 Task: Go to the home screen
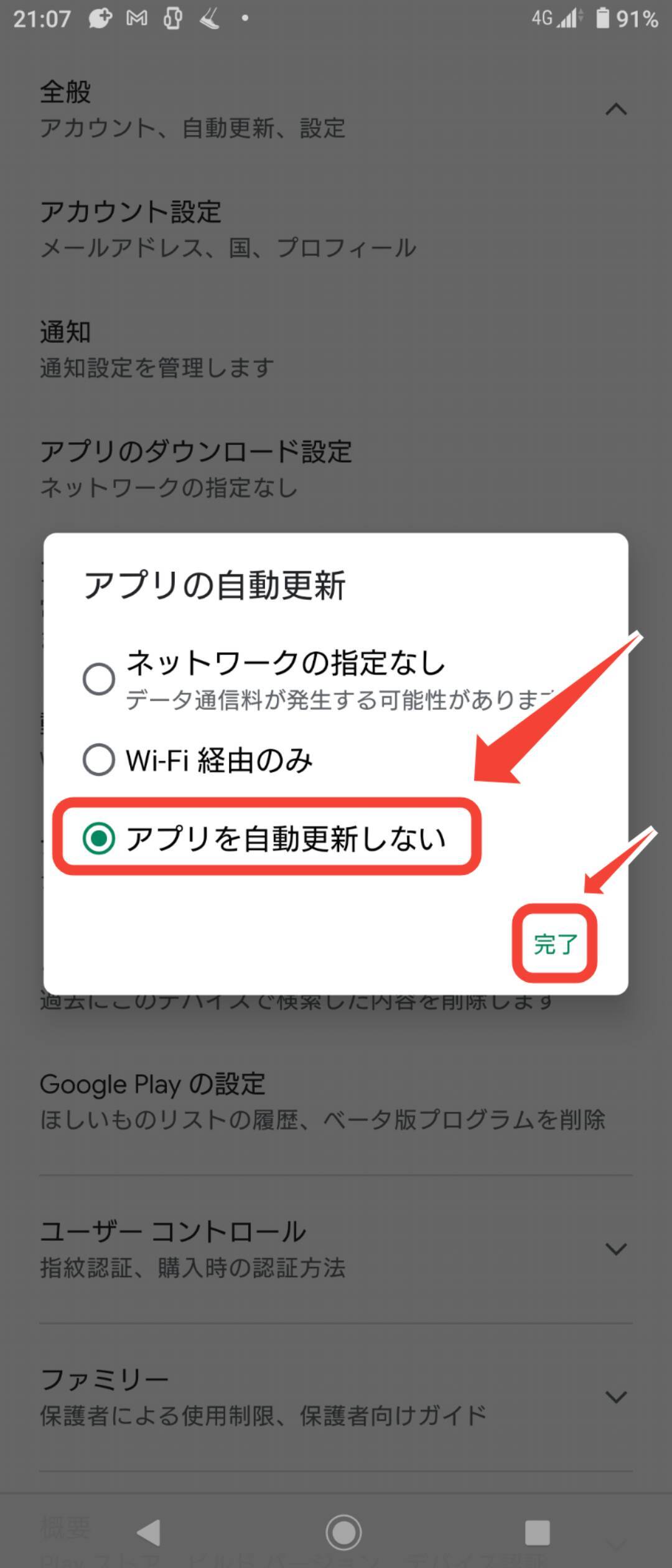tap(343, 1532)
